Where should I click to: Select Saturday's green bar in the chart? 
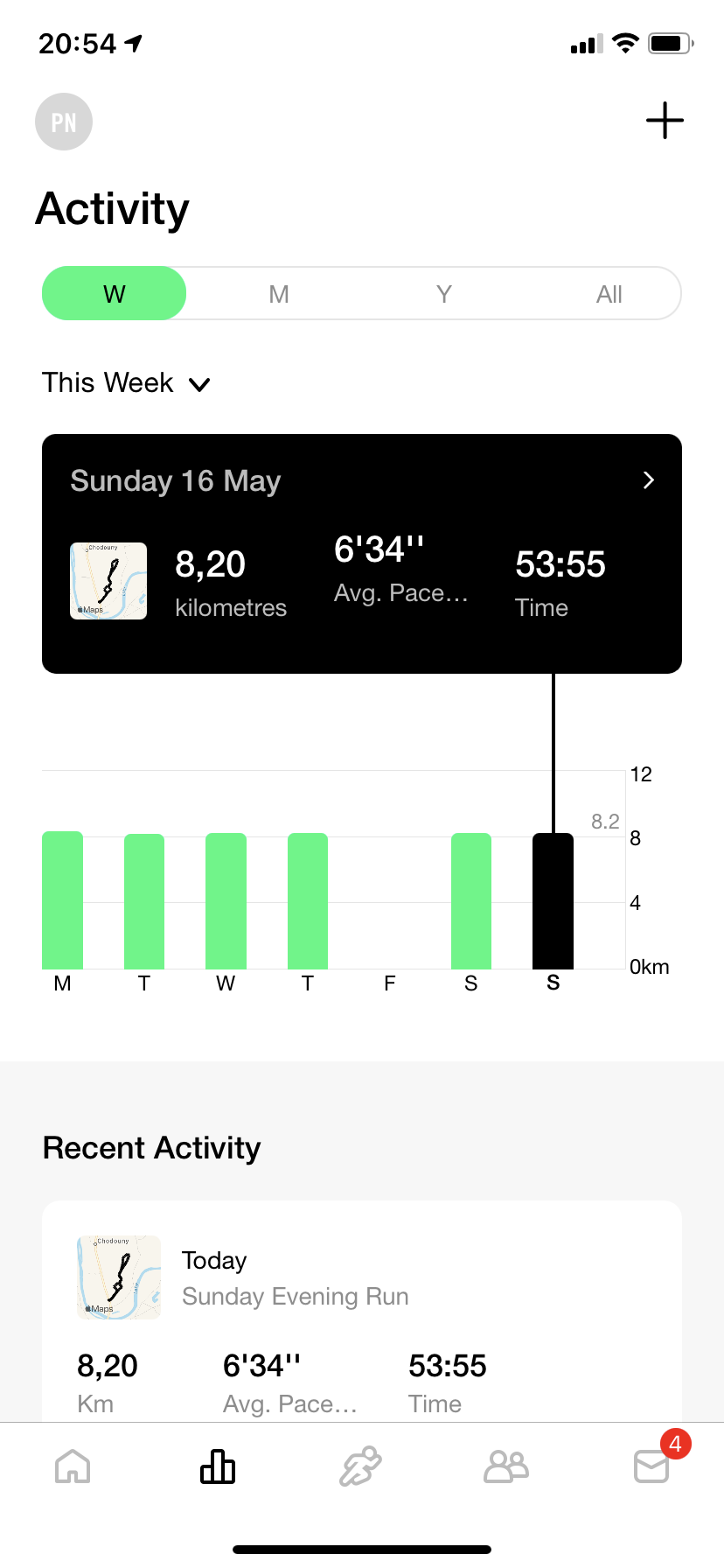click(x=471, y=901)
